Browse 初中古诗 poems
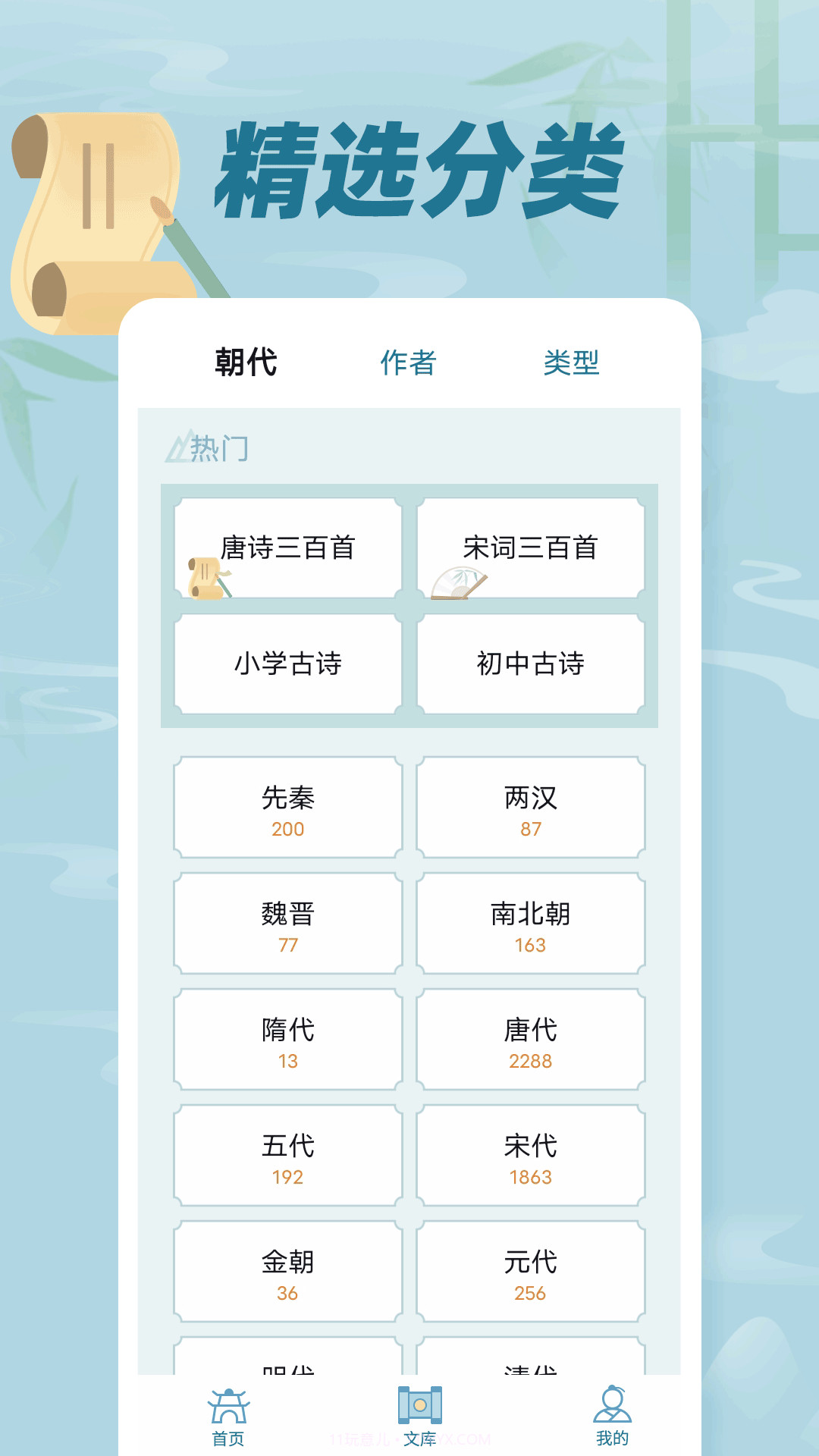The width and height of the screenshot is (819, 1456). coord(531,662)
